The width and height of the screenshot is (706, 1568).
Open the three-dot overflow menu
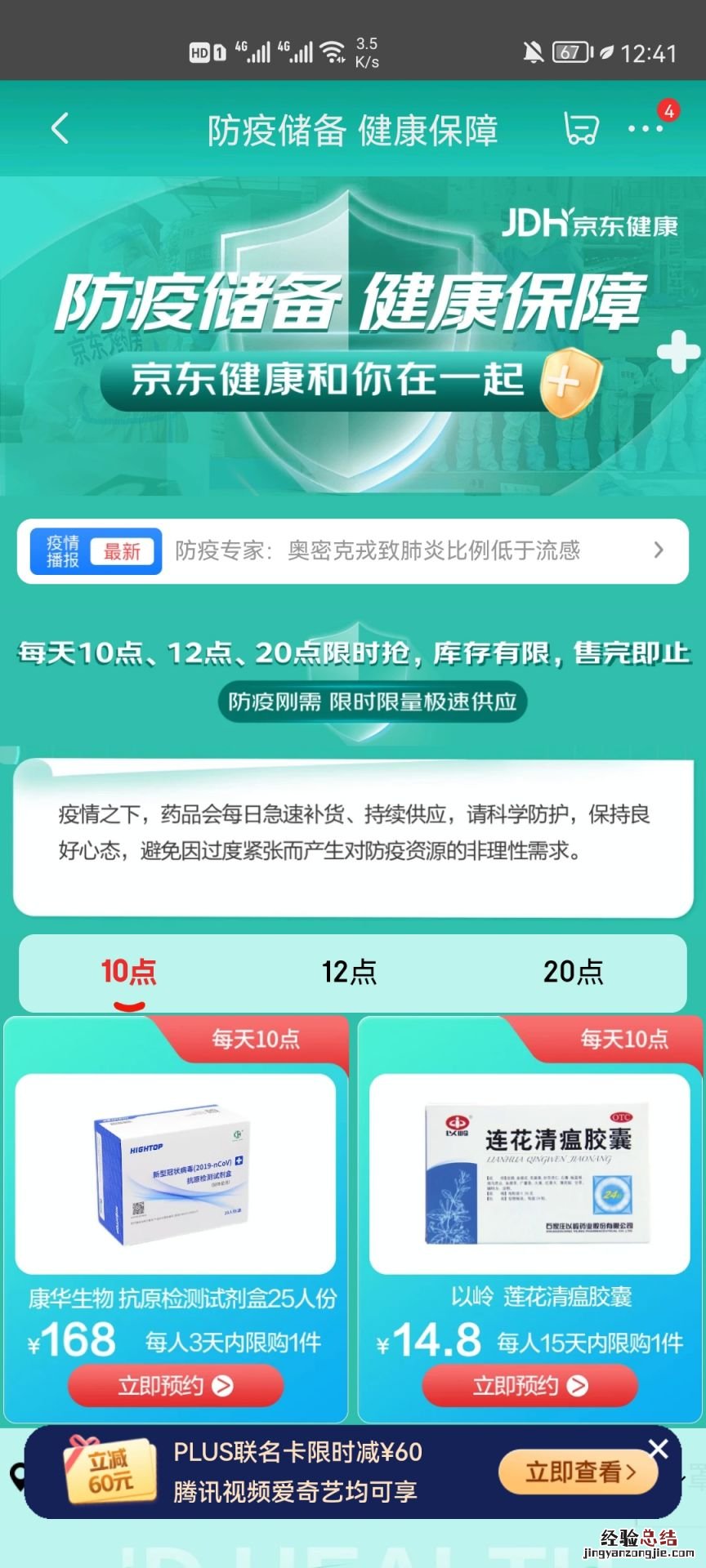646,129
